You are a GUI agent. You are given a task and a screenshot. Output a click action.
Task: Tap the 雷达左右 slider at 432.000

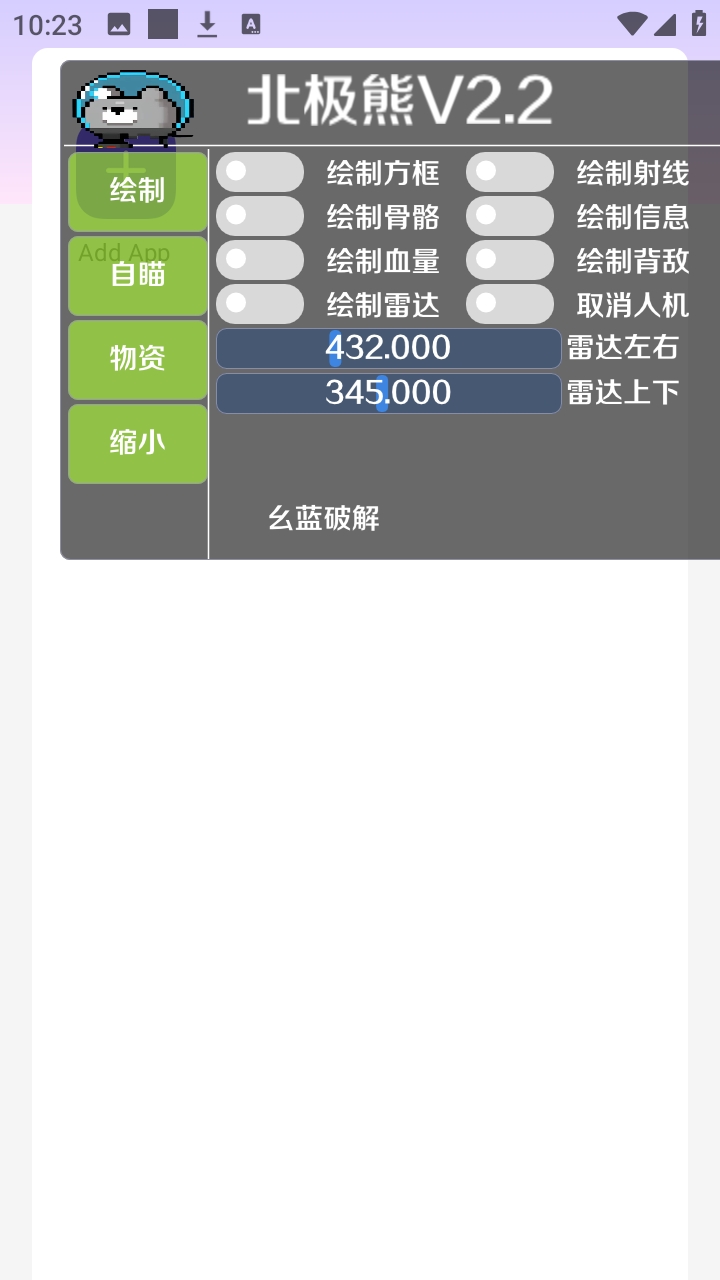pyautogui.click(x=388, y=348)
